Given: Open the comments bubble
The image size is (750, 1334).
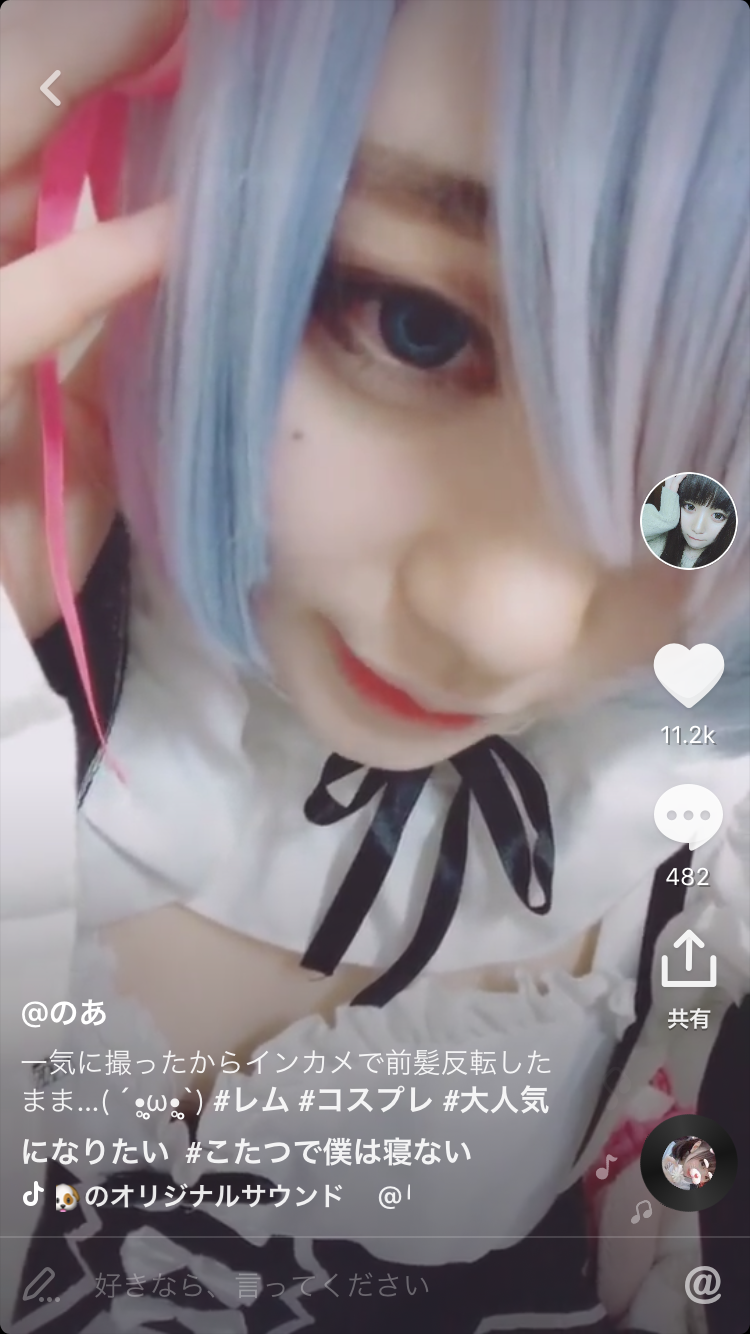Looking at the screenshot, I should click(688, 818).
